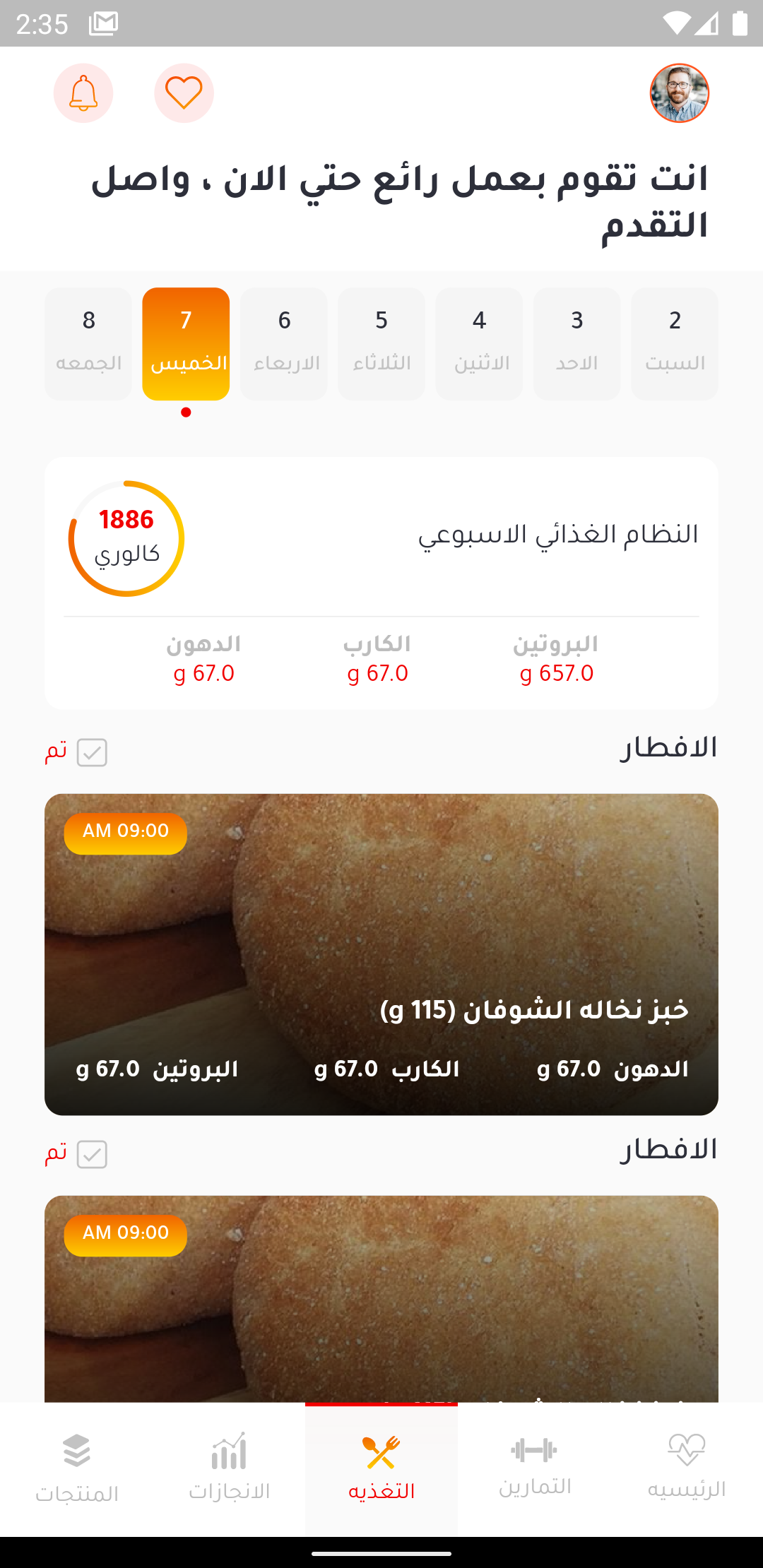Open the user profile photo
763x1568 pixels.
tap(680, 93)
